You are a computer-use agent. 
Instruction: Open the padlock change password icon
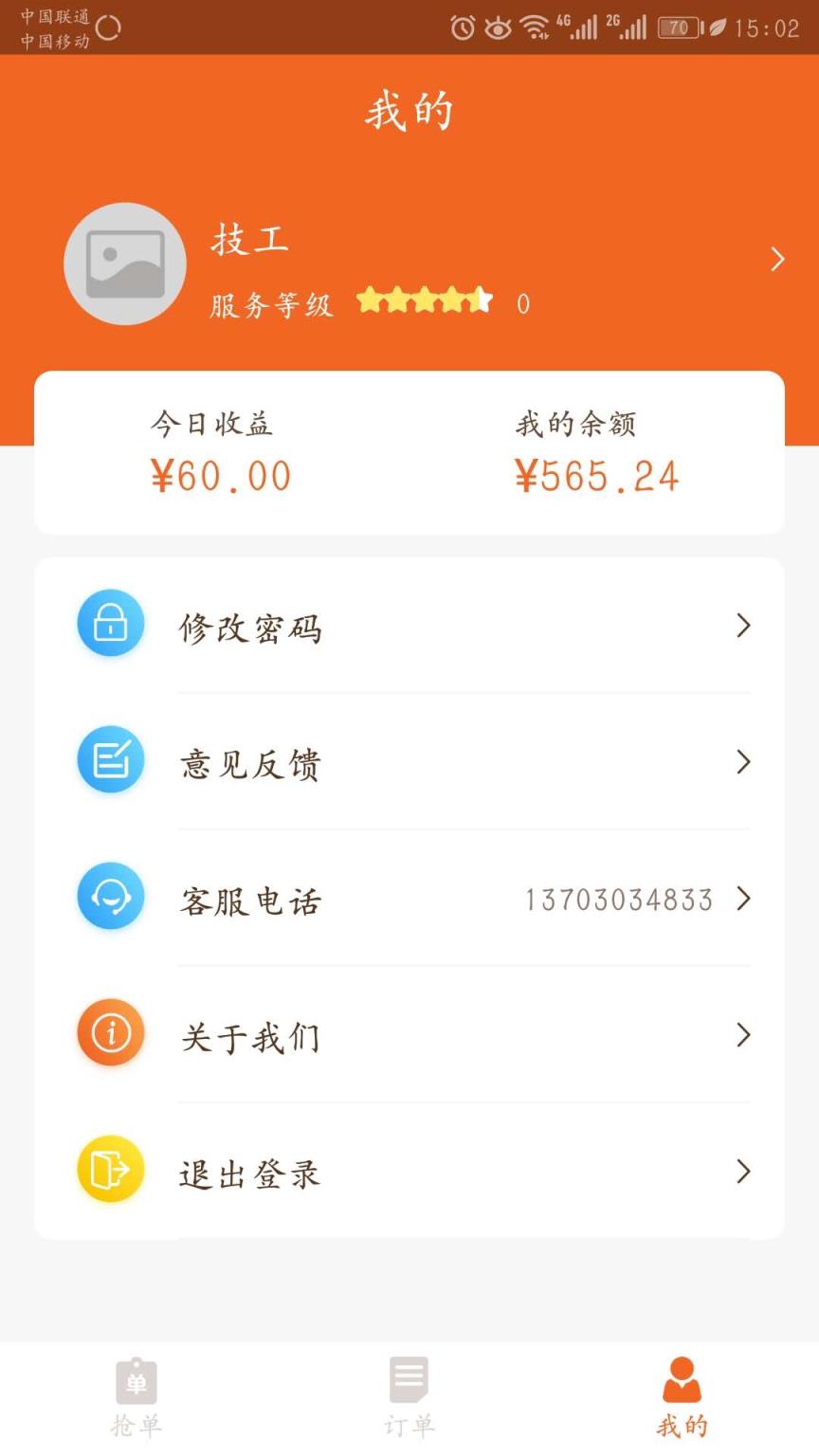[x=110, y=623]
